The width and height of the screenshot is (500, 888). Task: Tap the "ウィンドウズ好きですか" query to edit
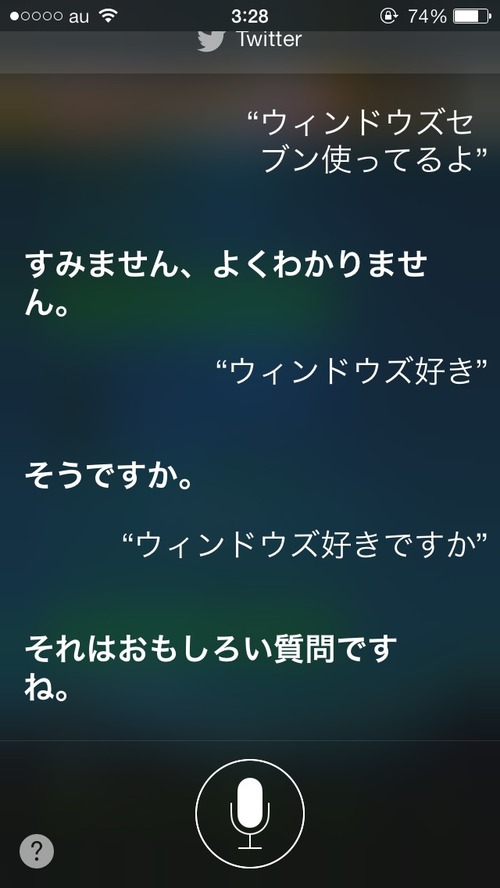point(305,544)
